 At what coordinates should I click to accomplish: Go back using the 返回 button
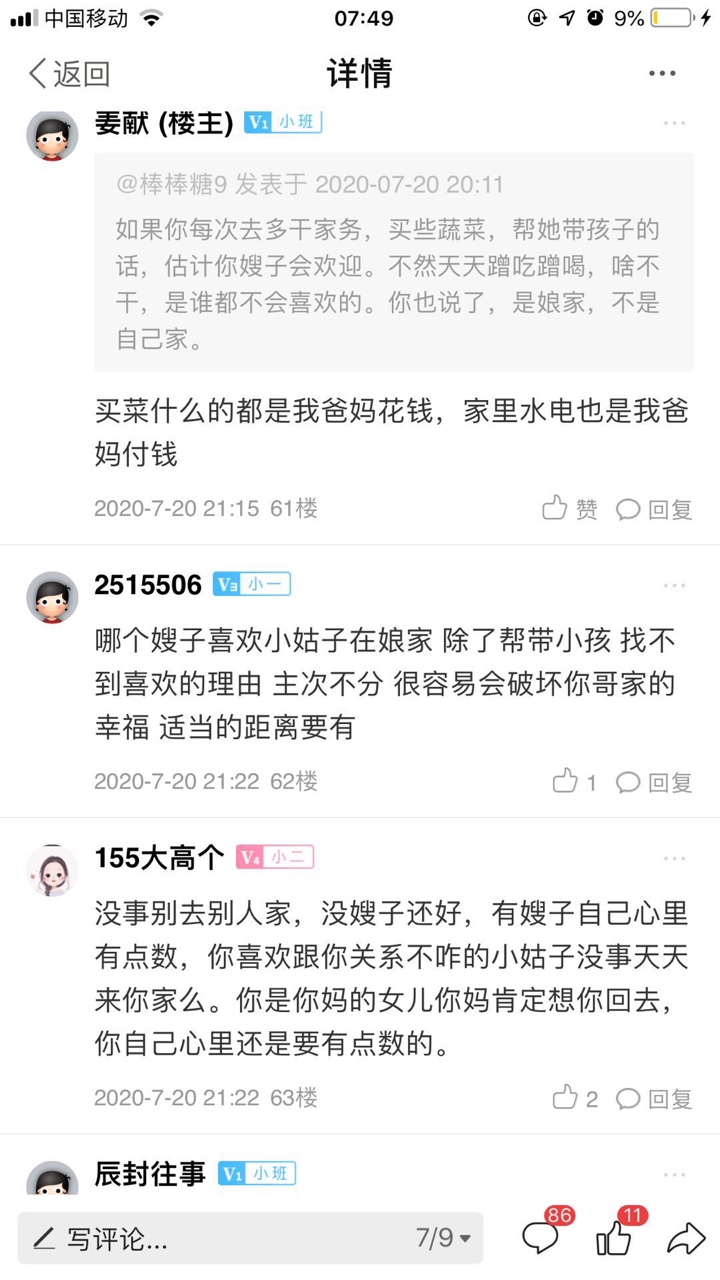point(68,74)
